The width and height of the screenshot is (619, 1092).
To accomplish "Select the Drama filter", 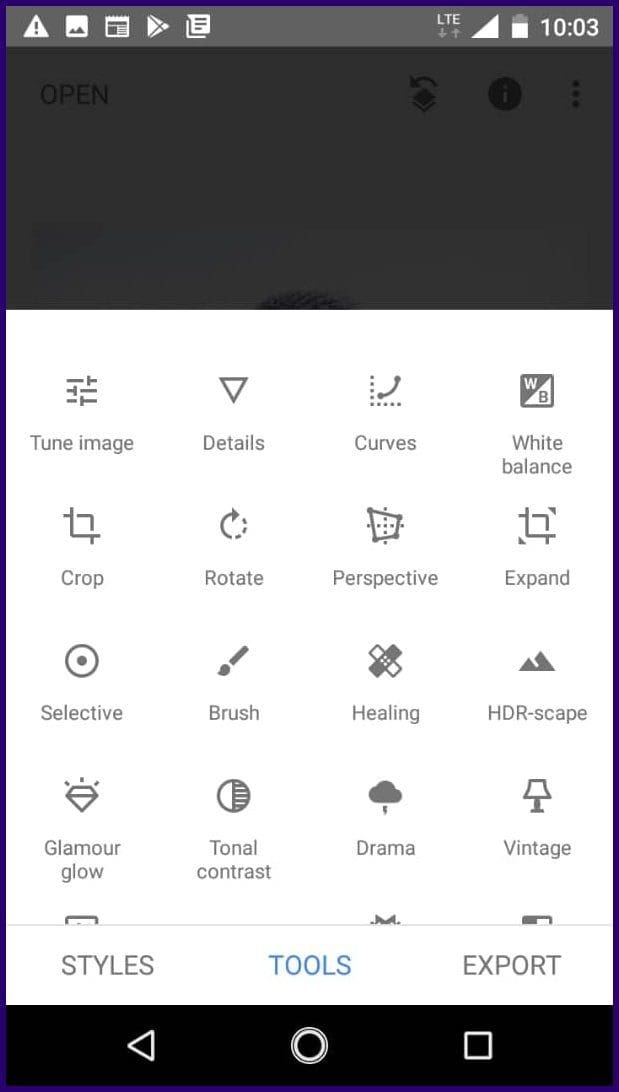I will pyautogui.click(x=385, y=818).
